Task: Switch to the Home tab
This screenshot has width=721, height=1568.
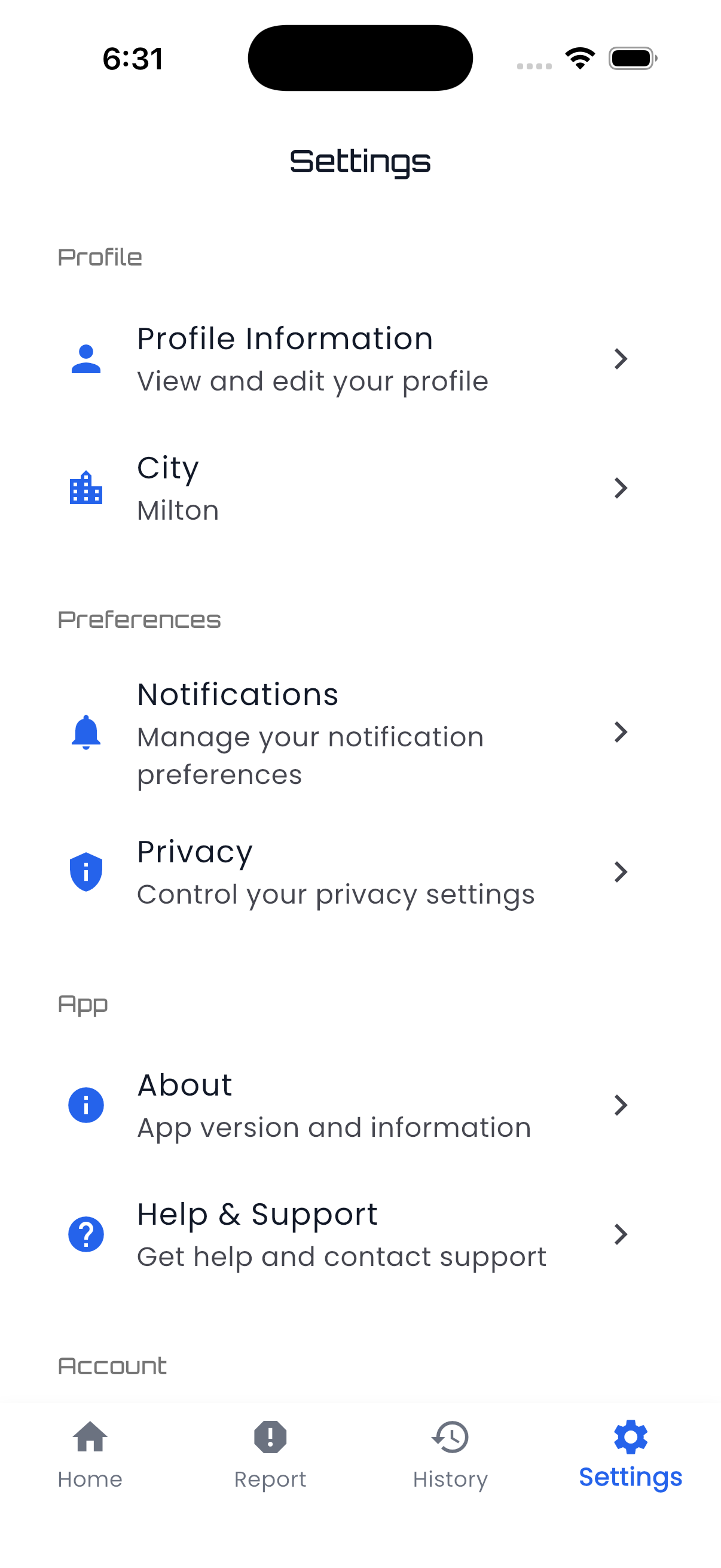Action: coord(90,1455)
